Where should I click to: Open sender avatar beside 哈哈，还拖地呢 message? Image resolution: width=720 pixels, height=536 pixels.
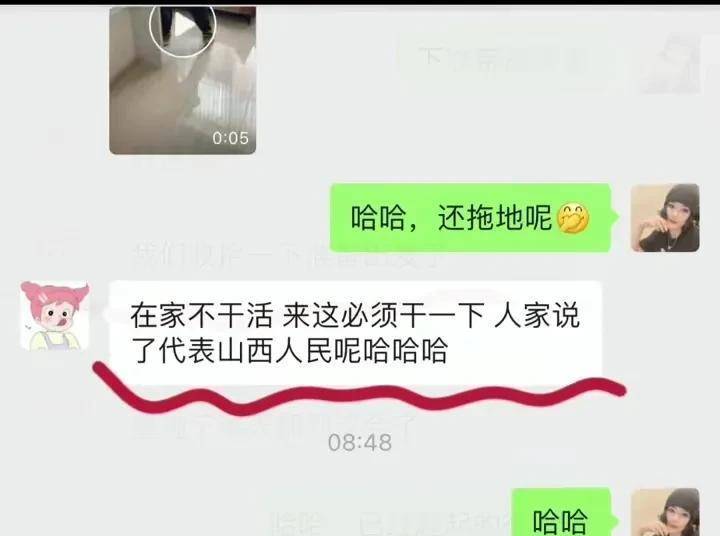(x=664, y=218)
